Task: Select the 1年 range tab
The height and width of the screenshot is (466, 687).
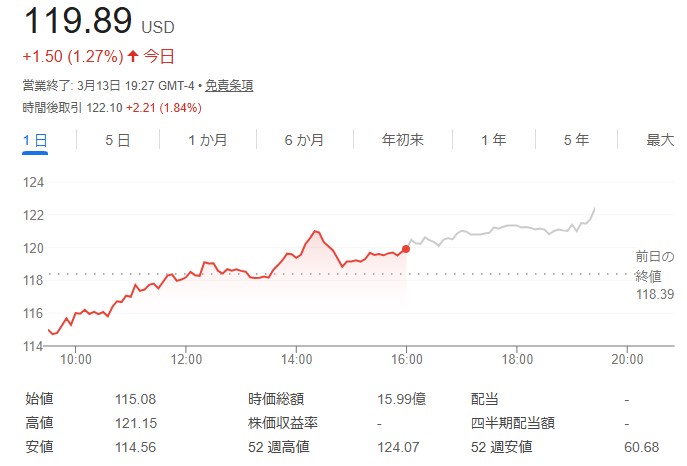Action: coord(493,141)
